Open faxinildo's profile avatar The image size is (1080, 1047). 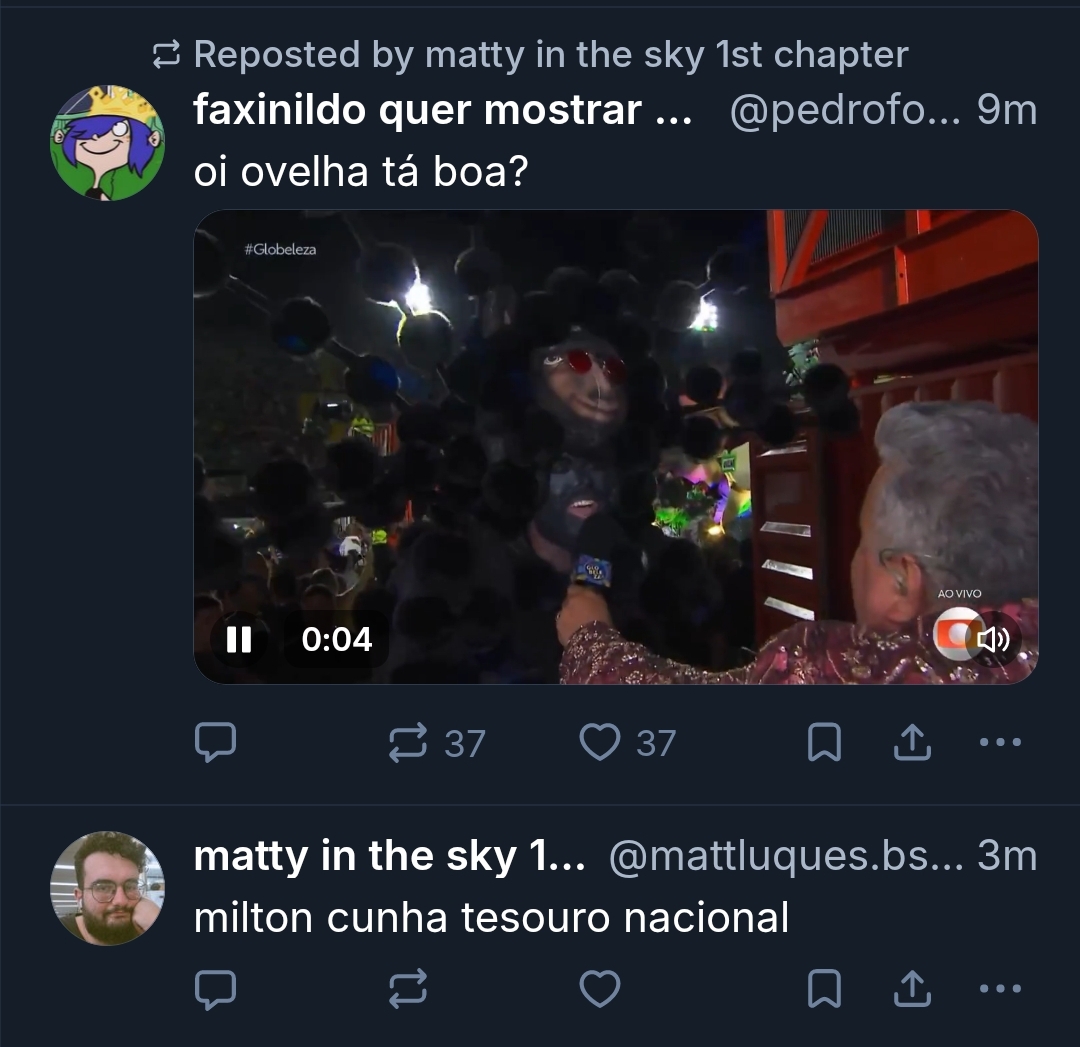[x=107, y=143]
